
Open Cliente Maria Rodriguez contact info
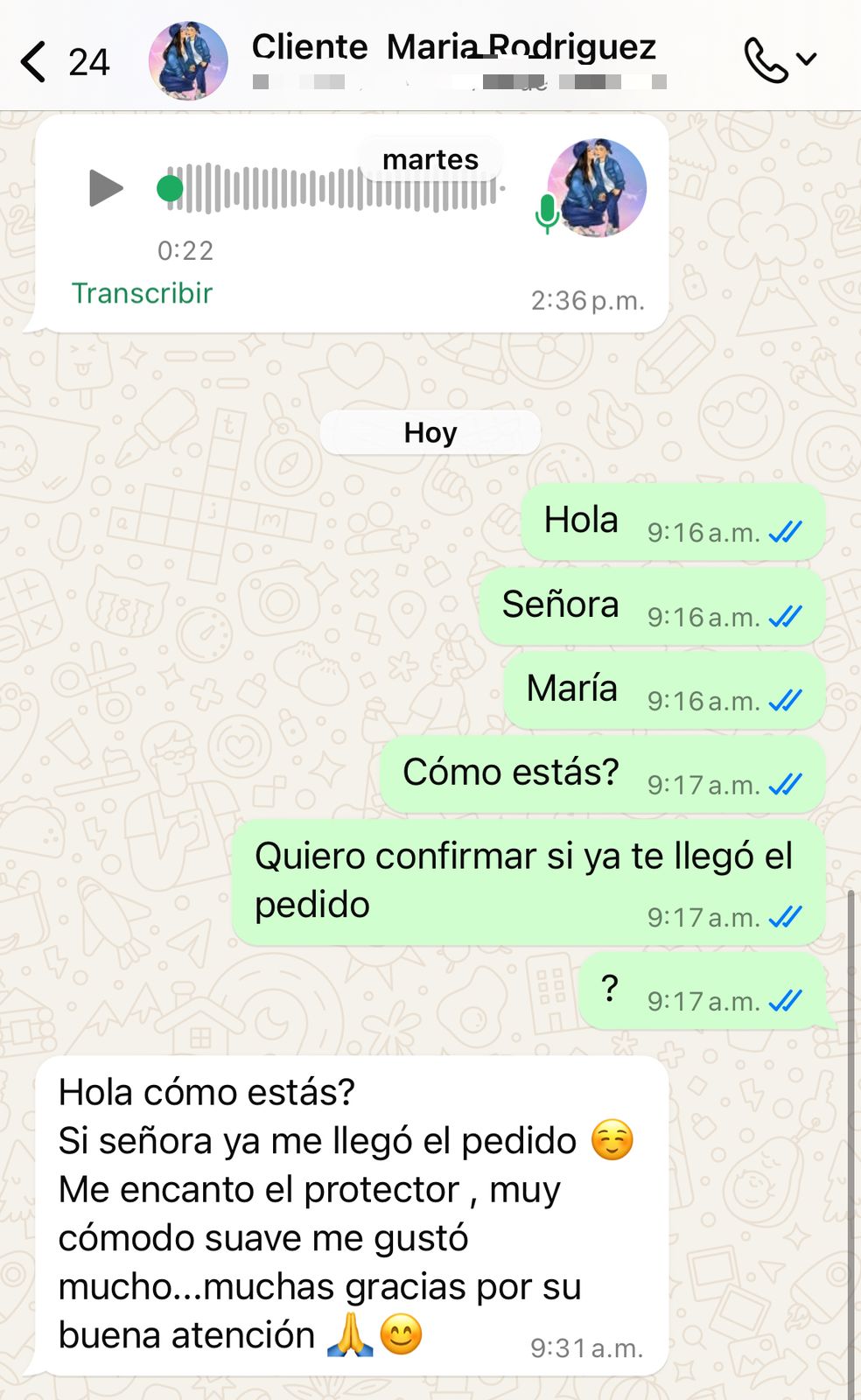click(453, 48)
